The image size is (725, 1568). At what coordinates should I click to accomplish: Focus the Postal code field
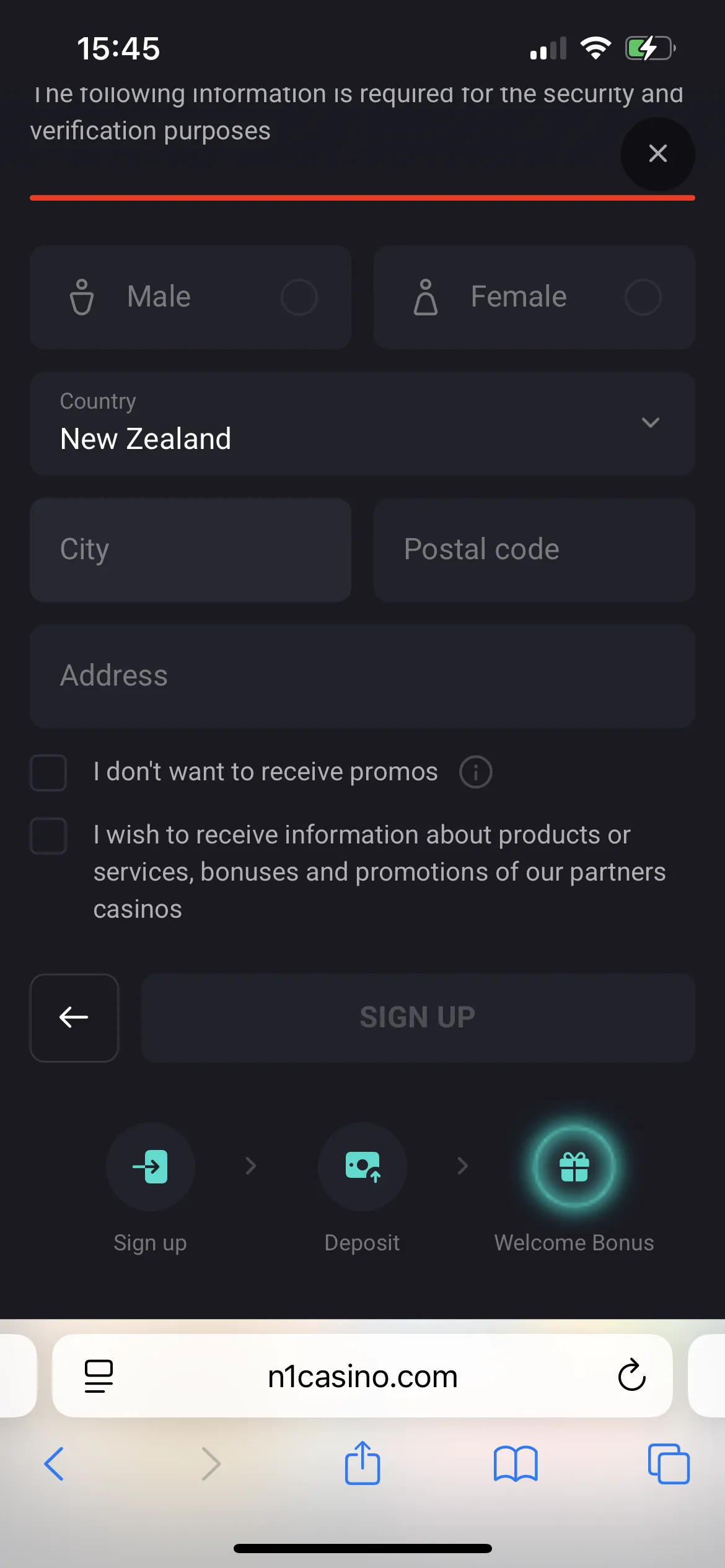pos(534,550)
